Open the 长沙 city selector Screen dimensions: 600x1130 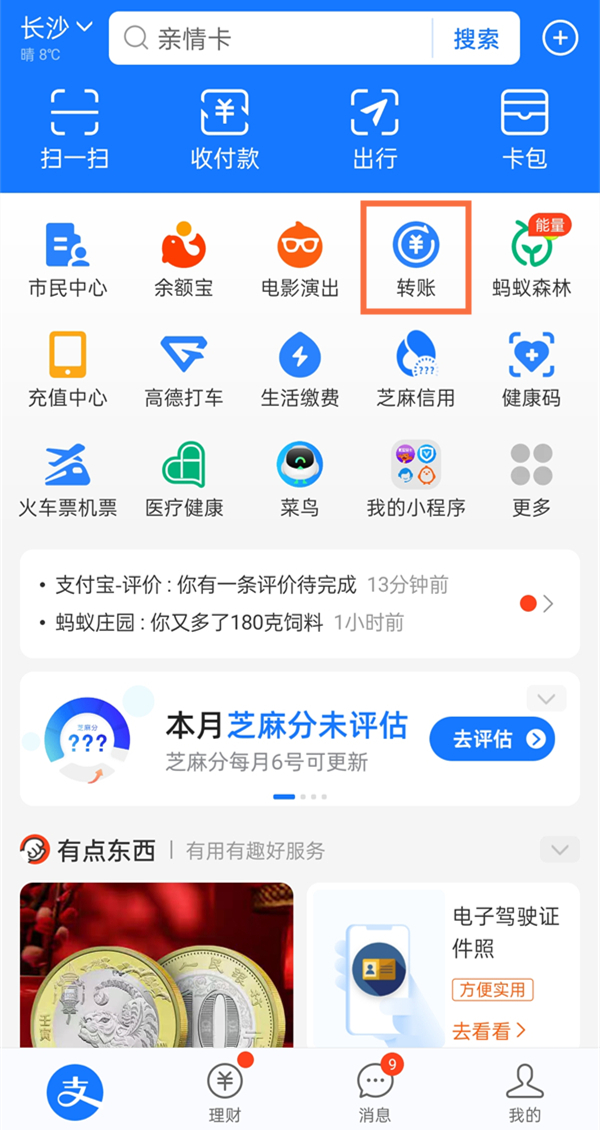[56, 29]
